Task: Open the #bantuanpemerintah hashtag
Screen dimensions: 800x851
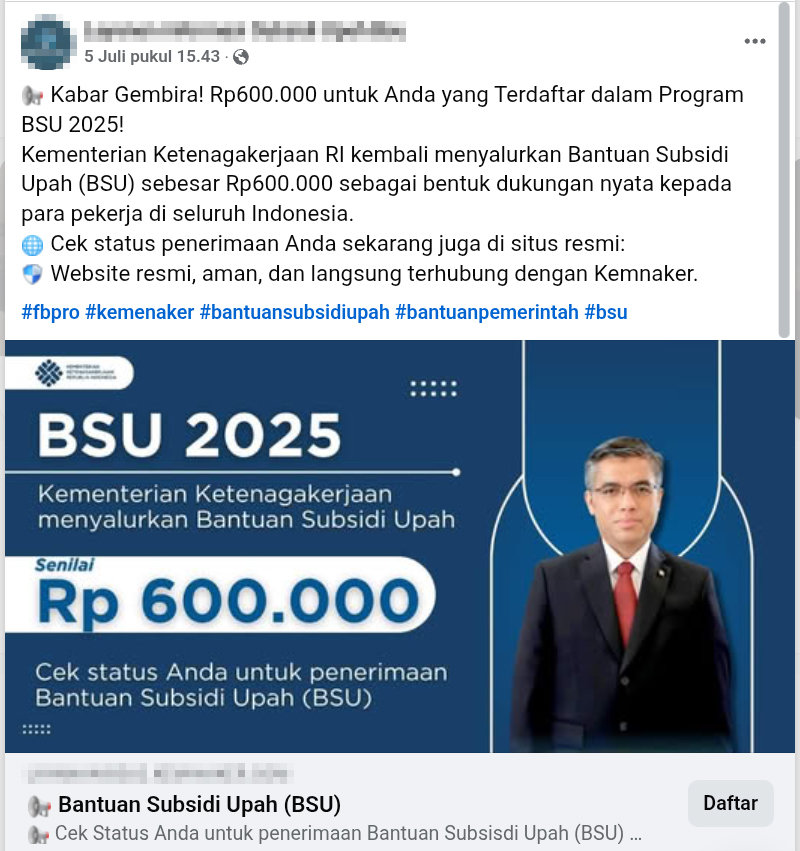Action: pyautogui.click(x=487, y=312)
